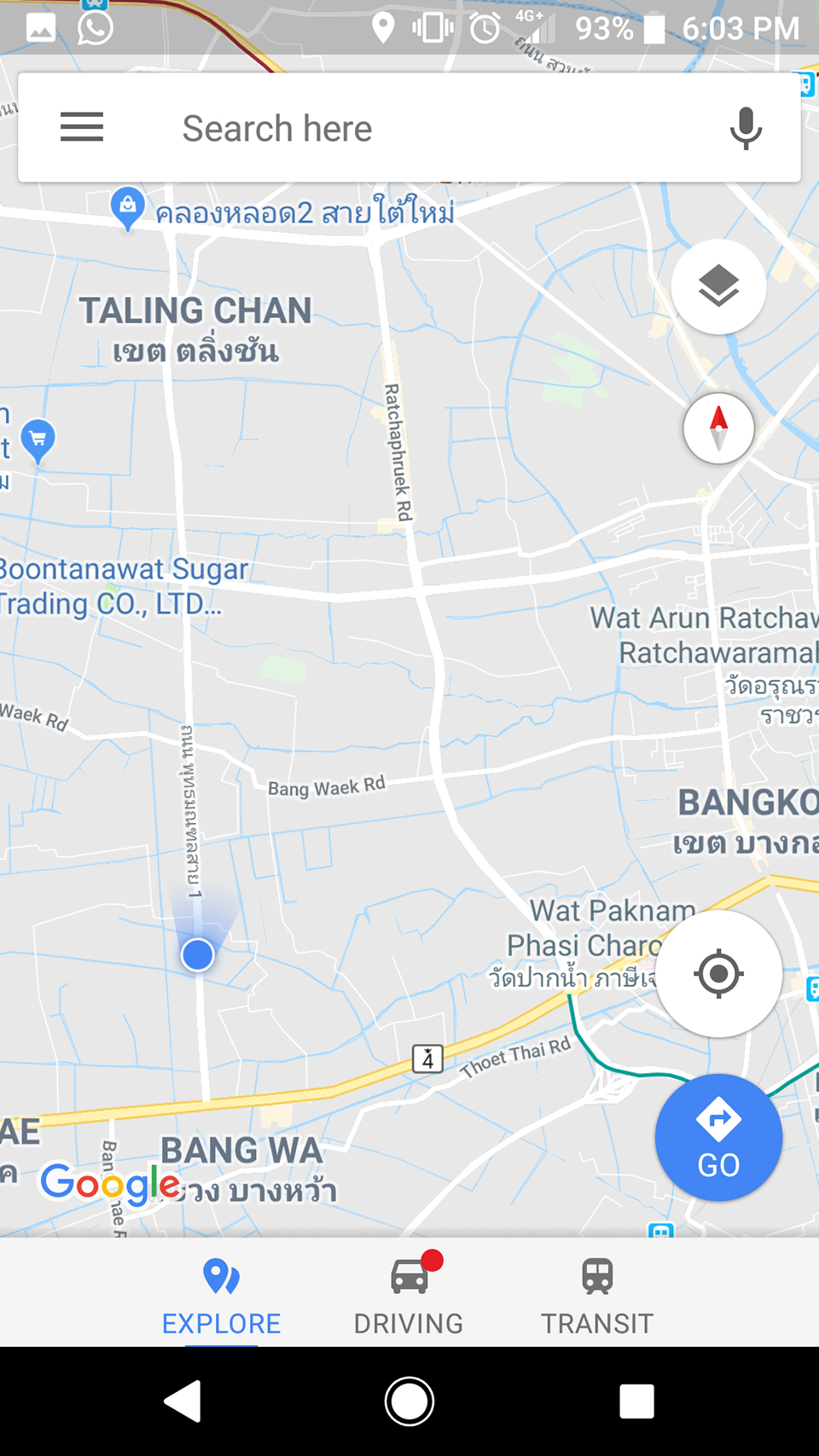Tap the blue GO directions button
Screen dimensions: 819x1456
pos(718,1137)
